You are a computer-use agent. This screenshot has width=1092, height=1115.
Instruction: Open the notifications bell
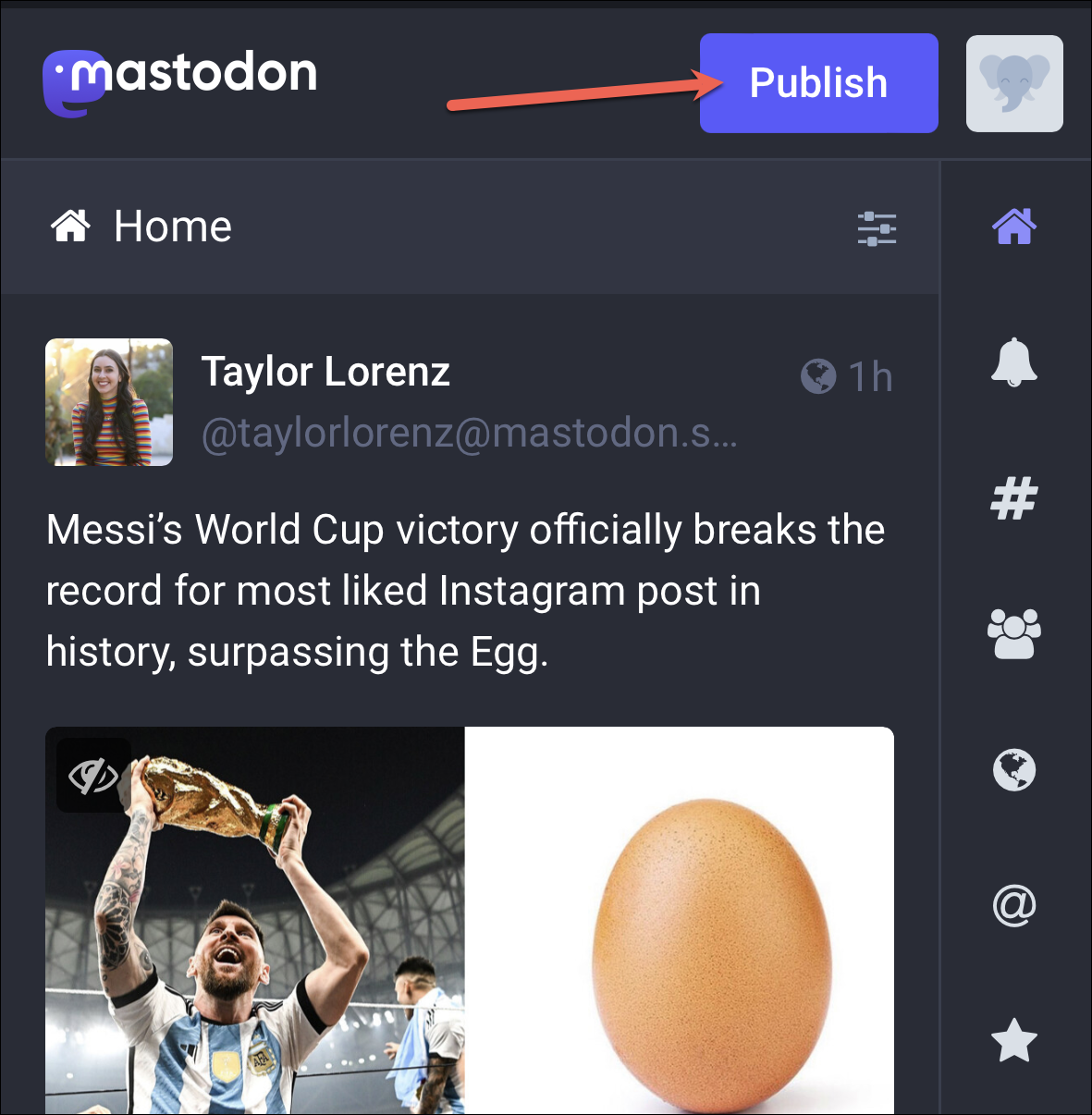click(1014, 361)
